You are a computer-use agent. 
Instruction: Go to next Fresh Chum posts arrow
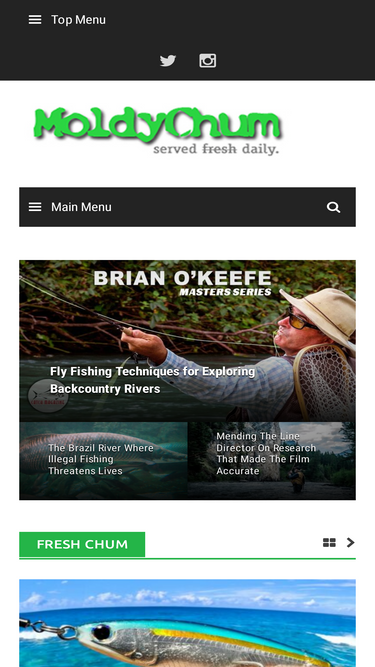[350, 542]
